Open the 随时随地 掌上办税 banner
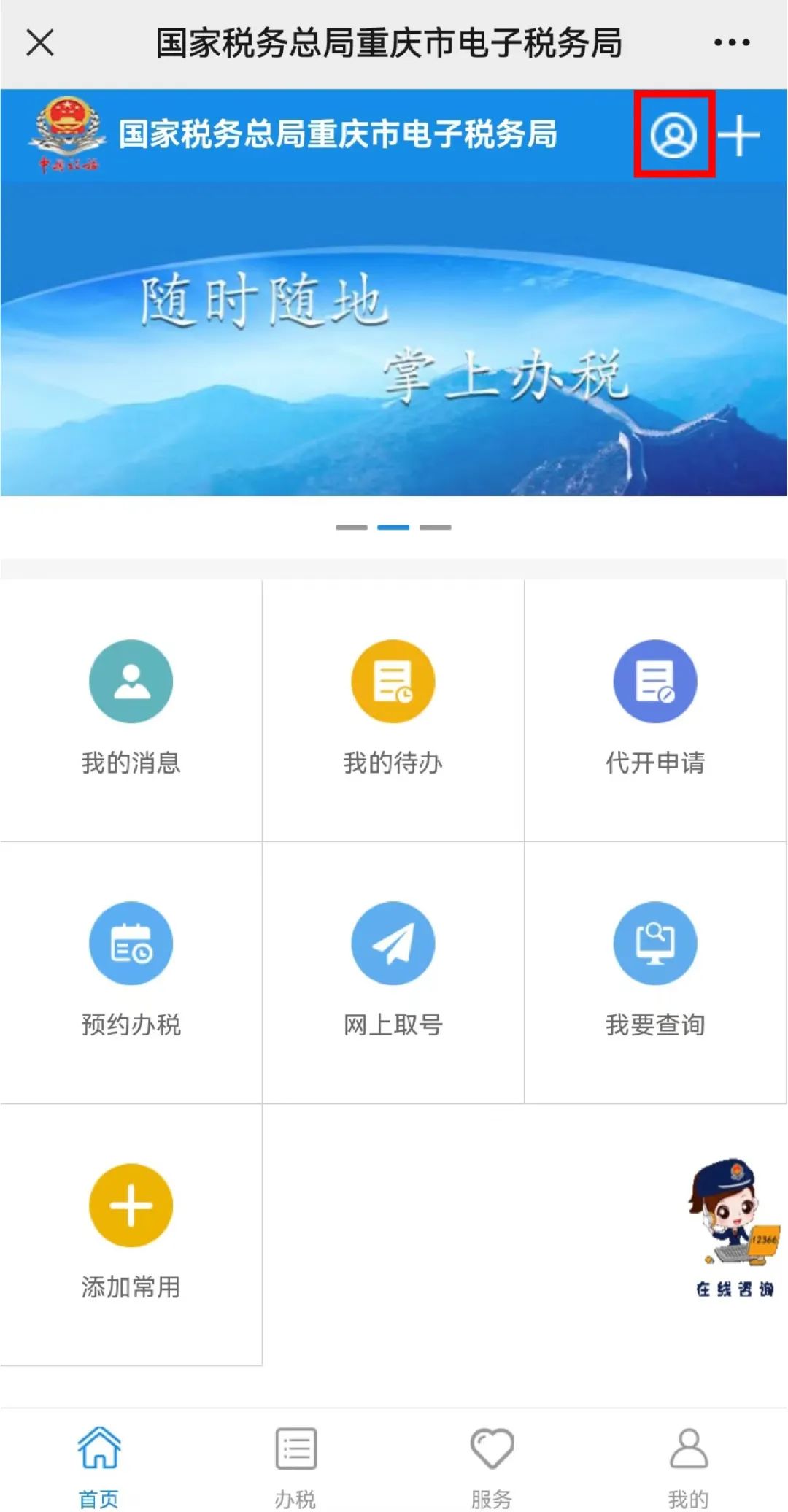 (x=394, y=339)
